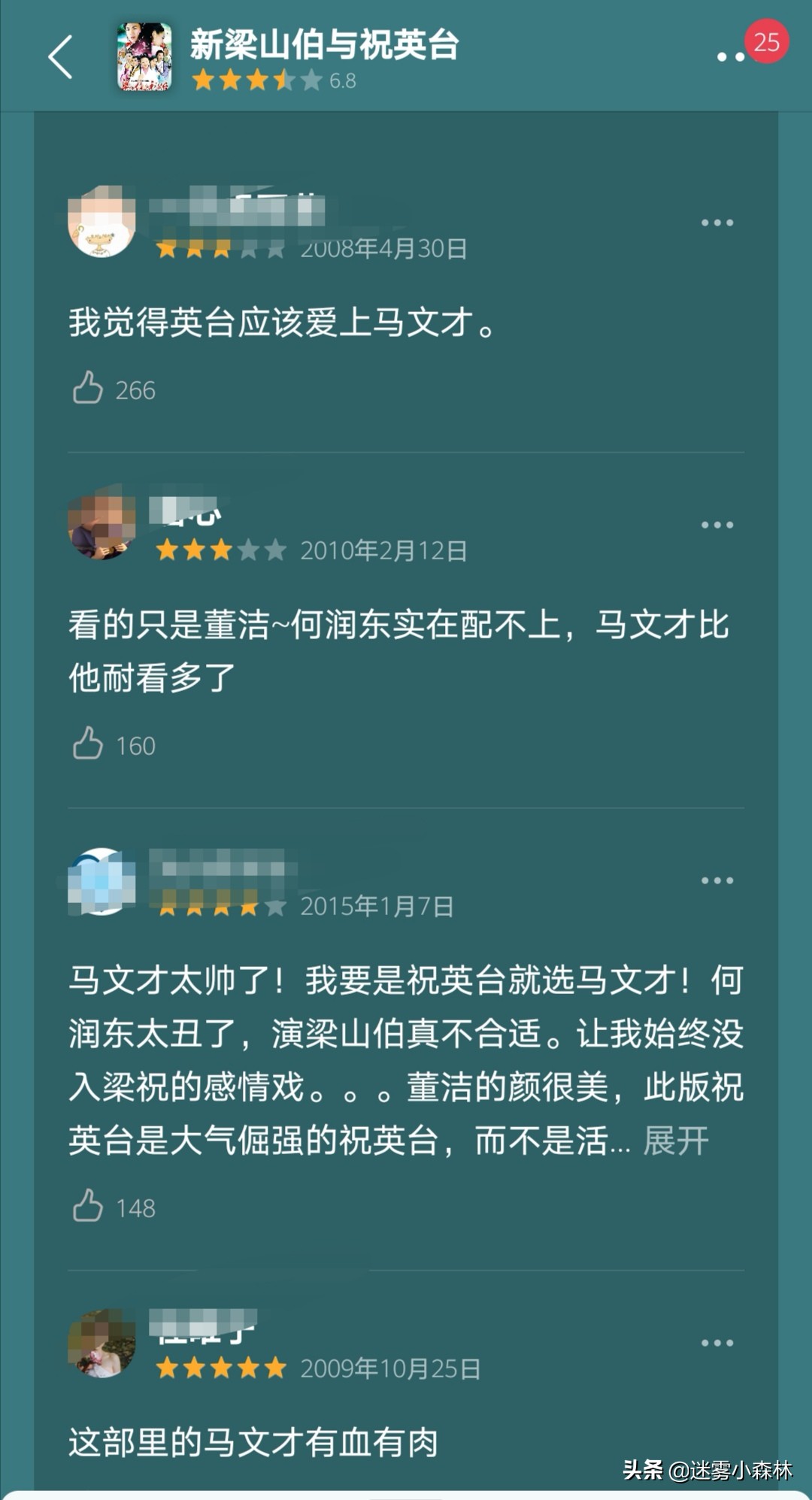Open more options on the 2015年1月7日 review
Image resolution: width=812 pixels, height=1500 pixels.
(717, 880)
